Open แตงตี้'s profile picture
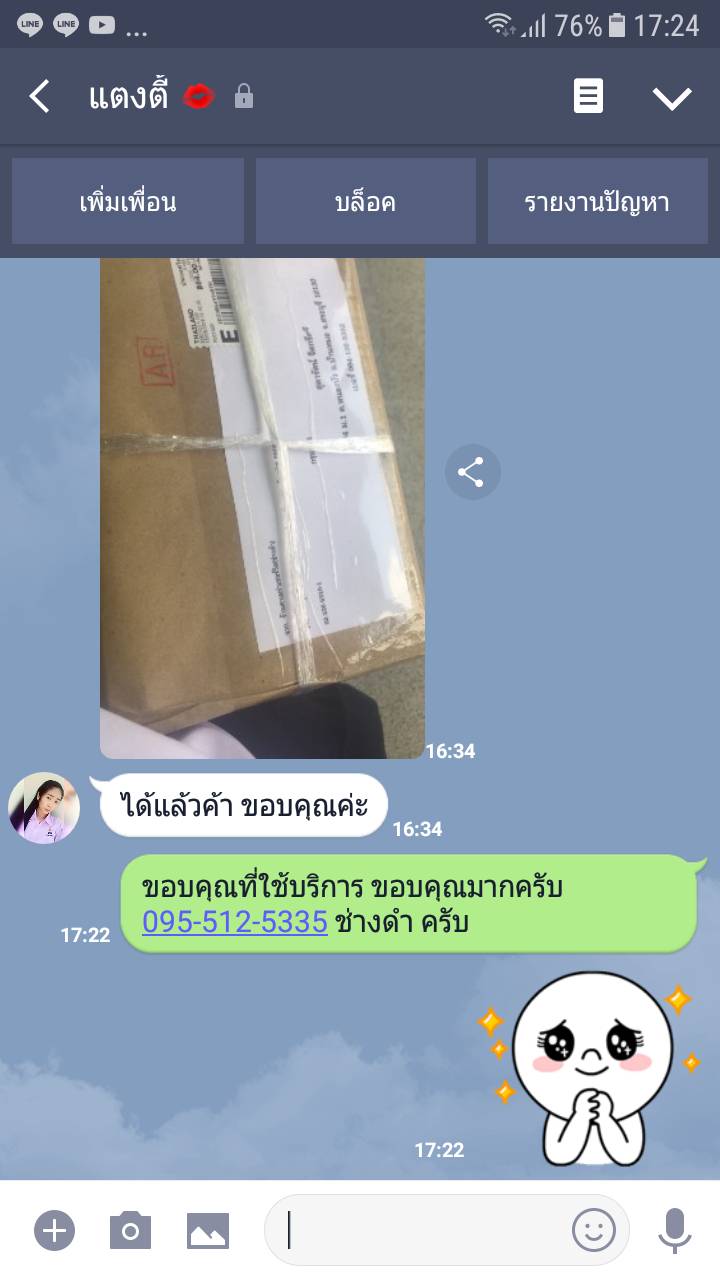The height and width of the screenshot is (1280, 720). [44, 808]
